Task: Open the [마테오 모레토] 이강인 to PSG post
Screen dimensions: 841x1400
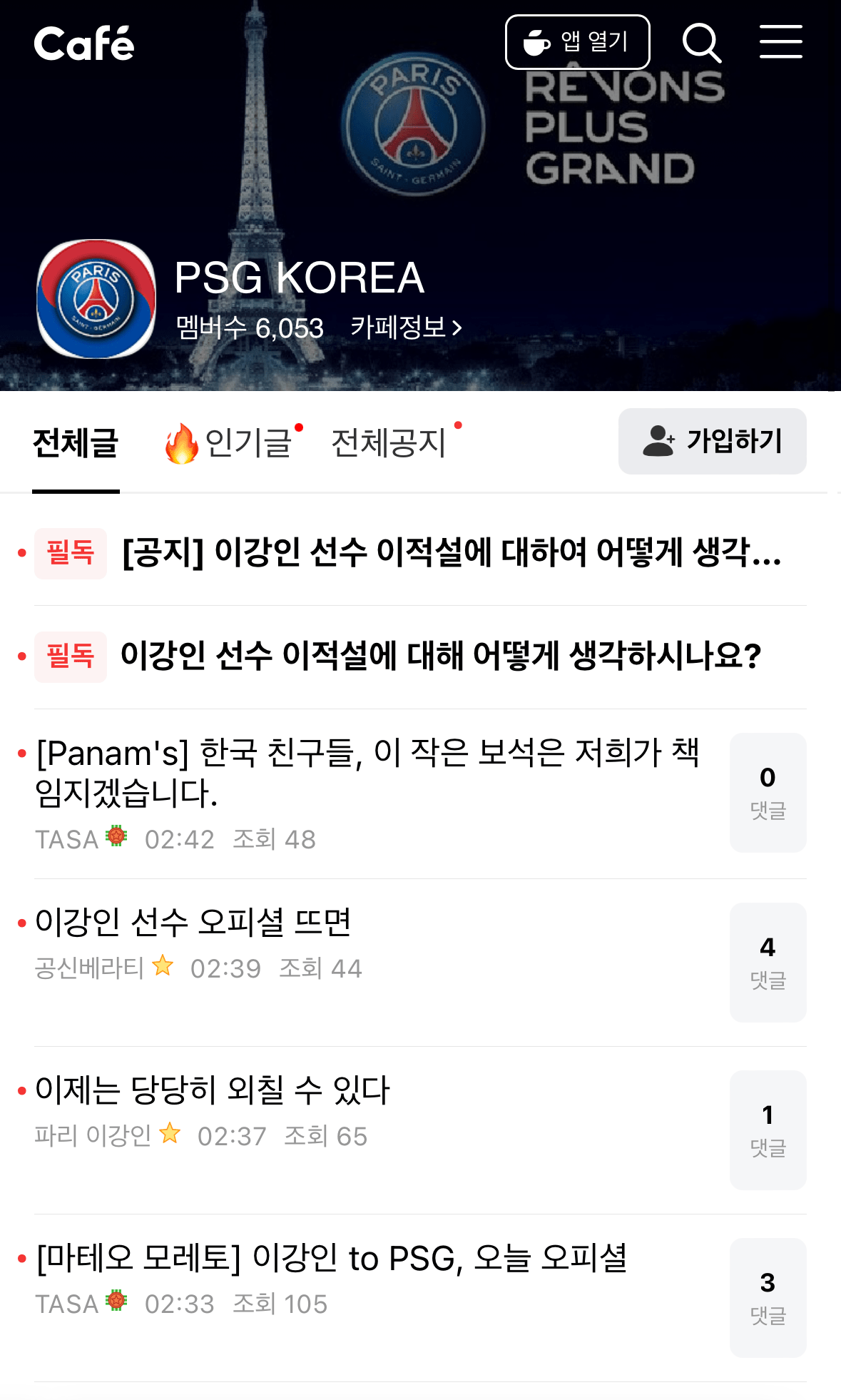Action: [x=332, y=1259]
